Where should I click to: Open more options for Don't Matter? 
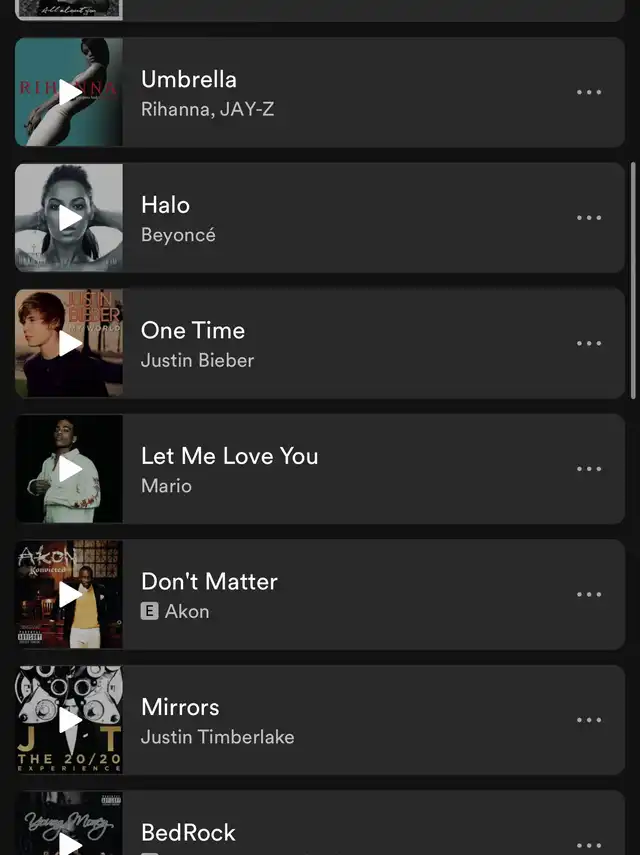pyautogui.click(x=589, y=595)
